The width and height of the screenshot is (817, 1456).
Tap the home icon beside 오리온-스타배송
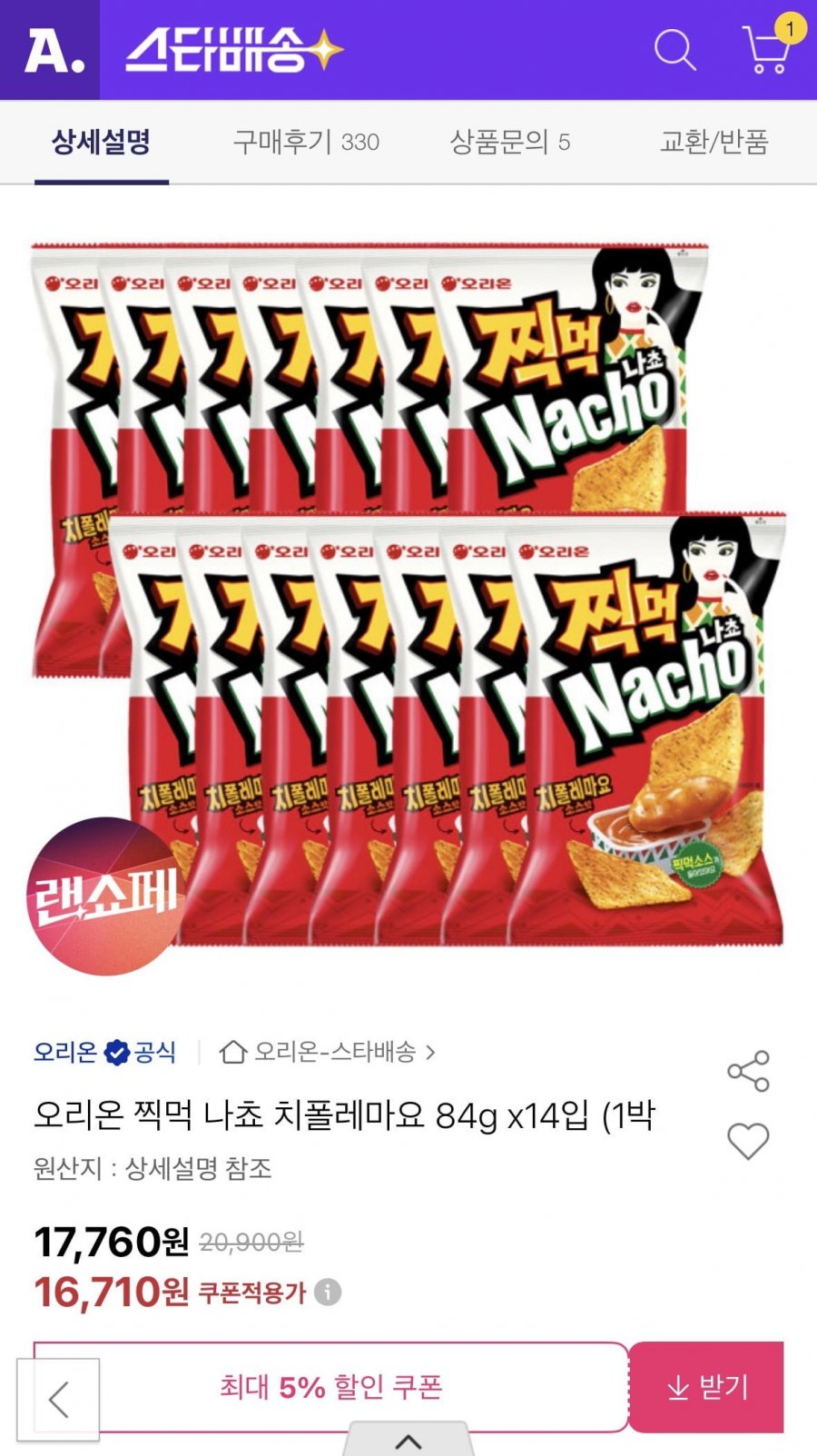pos(234,1054)
